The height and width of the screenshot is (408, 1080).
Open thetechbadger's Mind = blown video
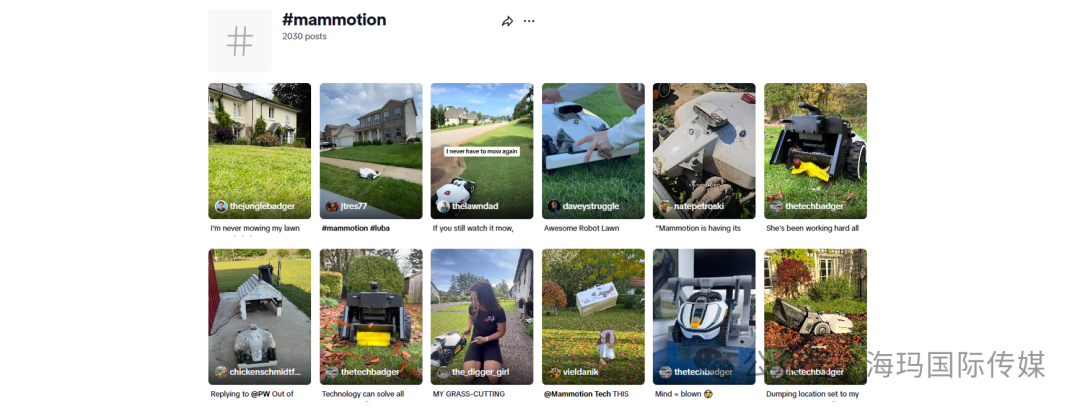[x=704, y=316]
